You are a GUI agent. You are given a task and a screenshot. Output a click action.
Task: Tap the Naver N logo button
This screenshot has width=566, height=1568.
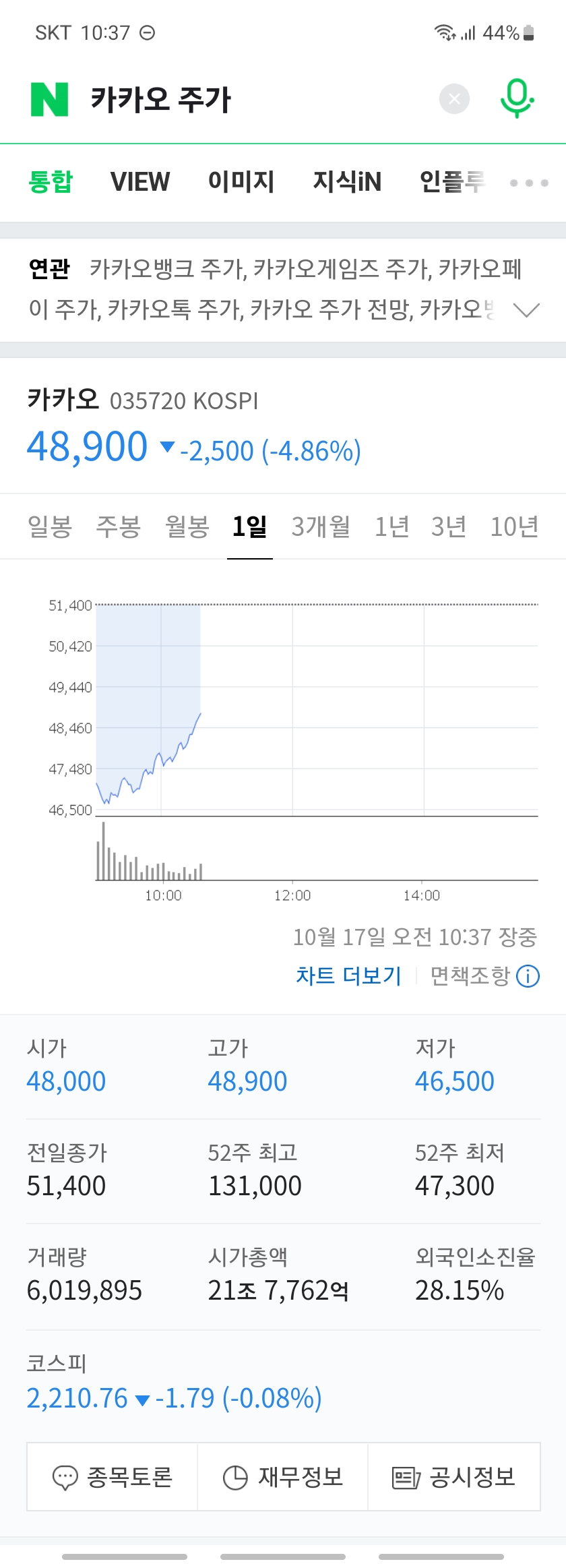[x=49, y=100]
